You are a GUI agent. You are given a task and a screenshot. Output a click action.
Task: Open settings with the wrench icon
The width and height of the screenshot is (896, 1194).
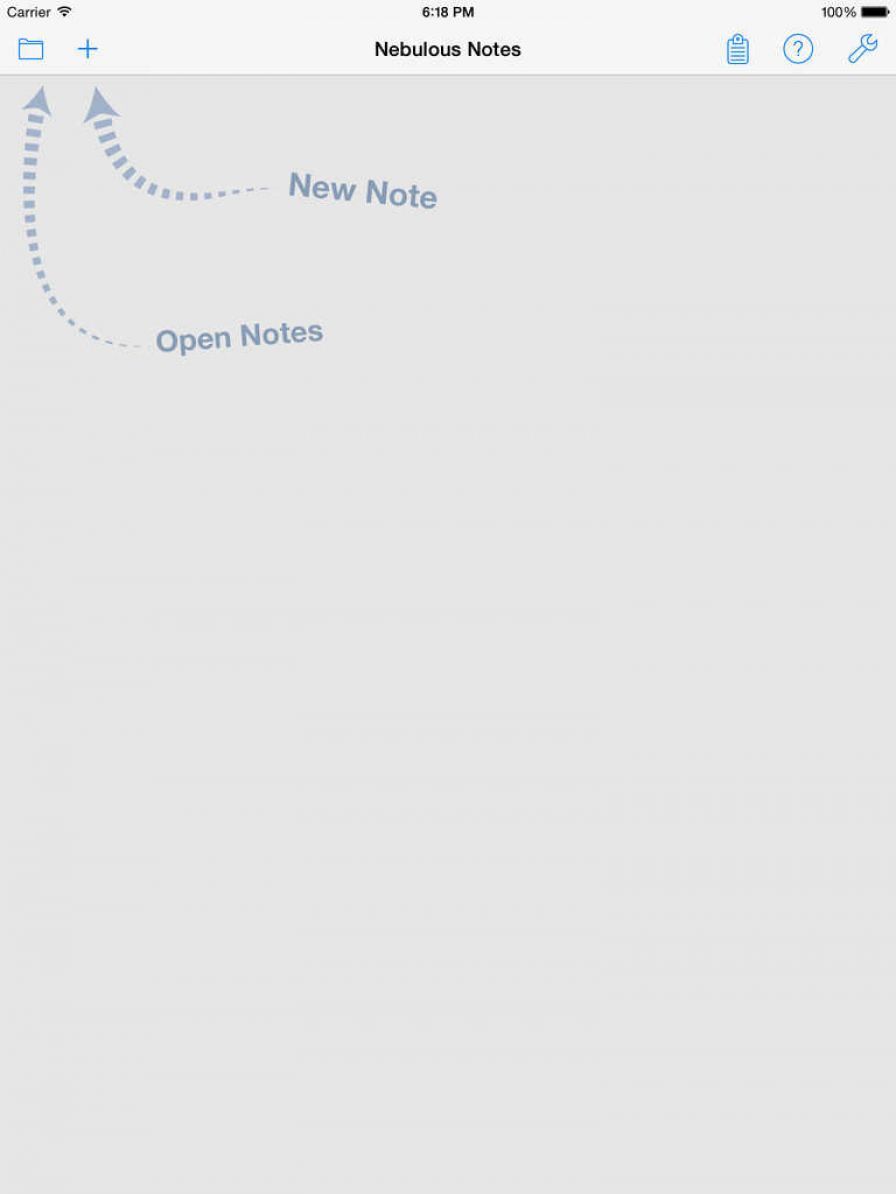click(x=862, y=49)
